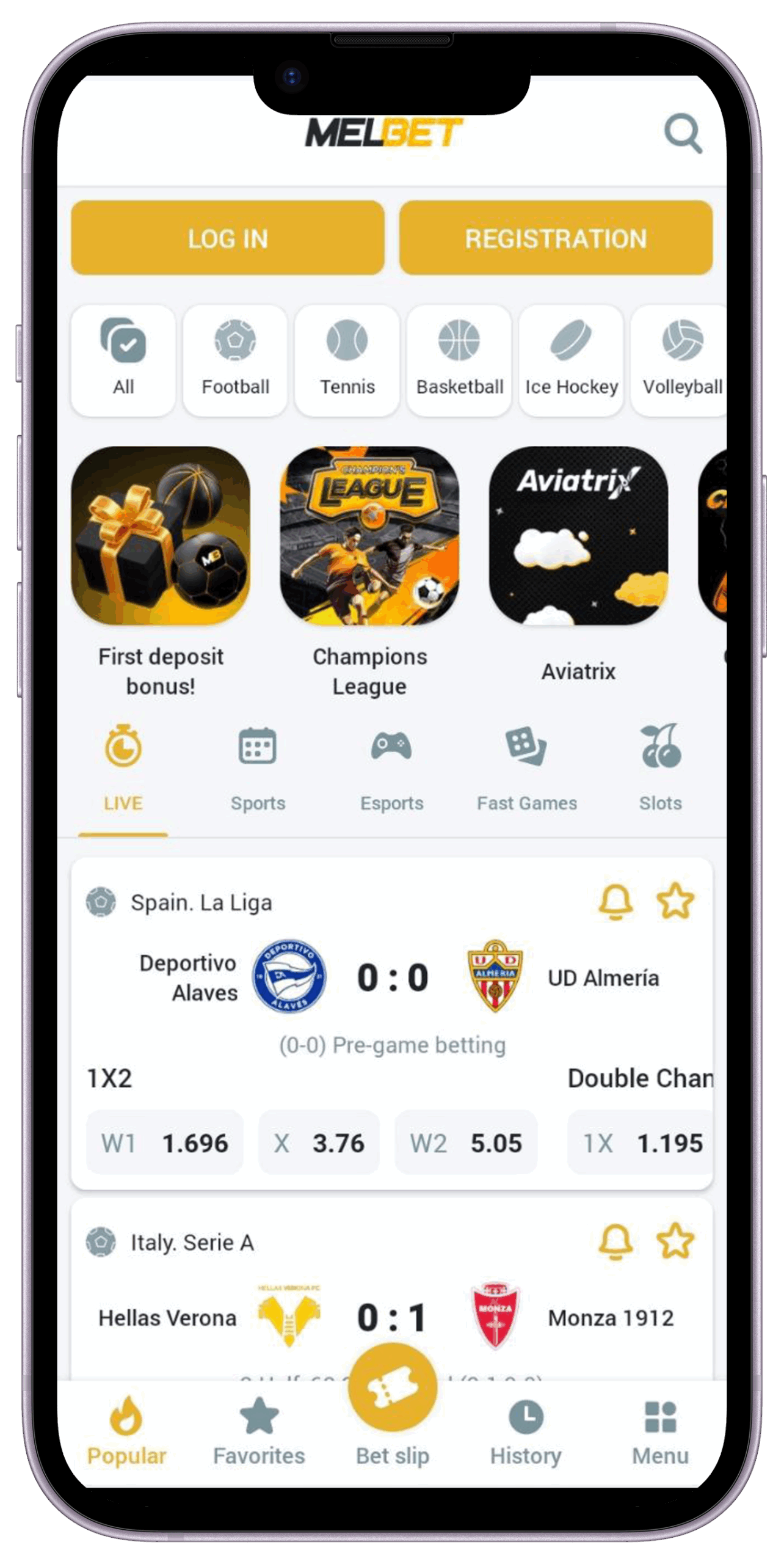Select the Football sport chip
The width and height of the screenshot is (784, 1564).
235,360
